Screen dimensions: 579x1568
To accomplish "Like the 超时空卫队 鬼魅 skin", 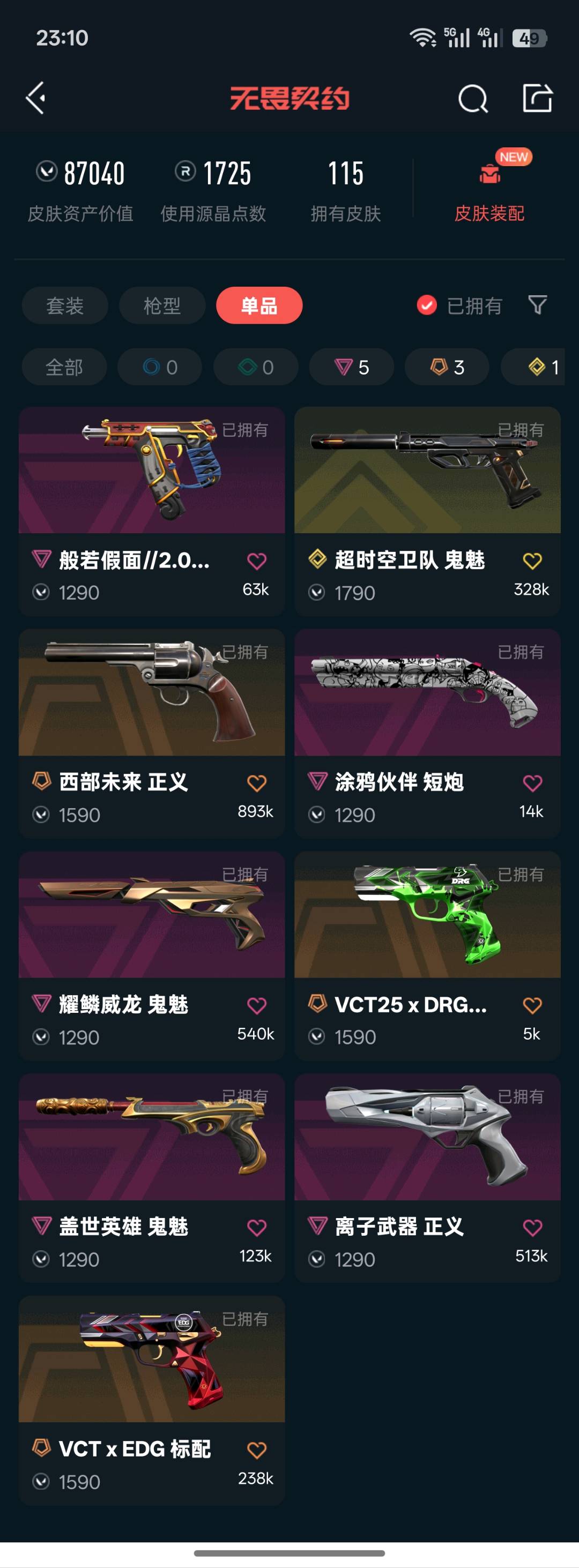I will pyautogui.click(x=532, y=561).
